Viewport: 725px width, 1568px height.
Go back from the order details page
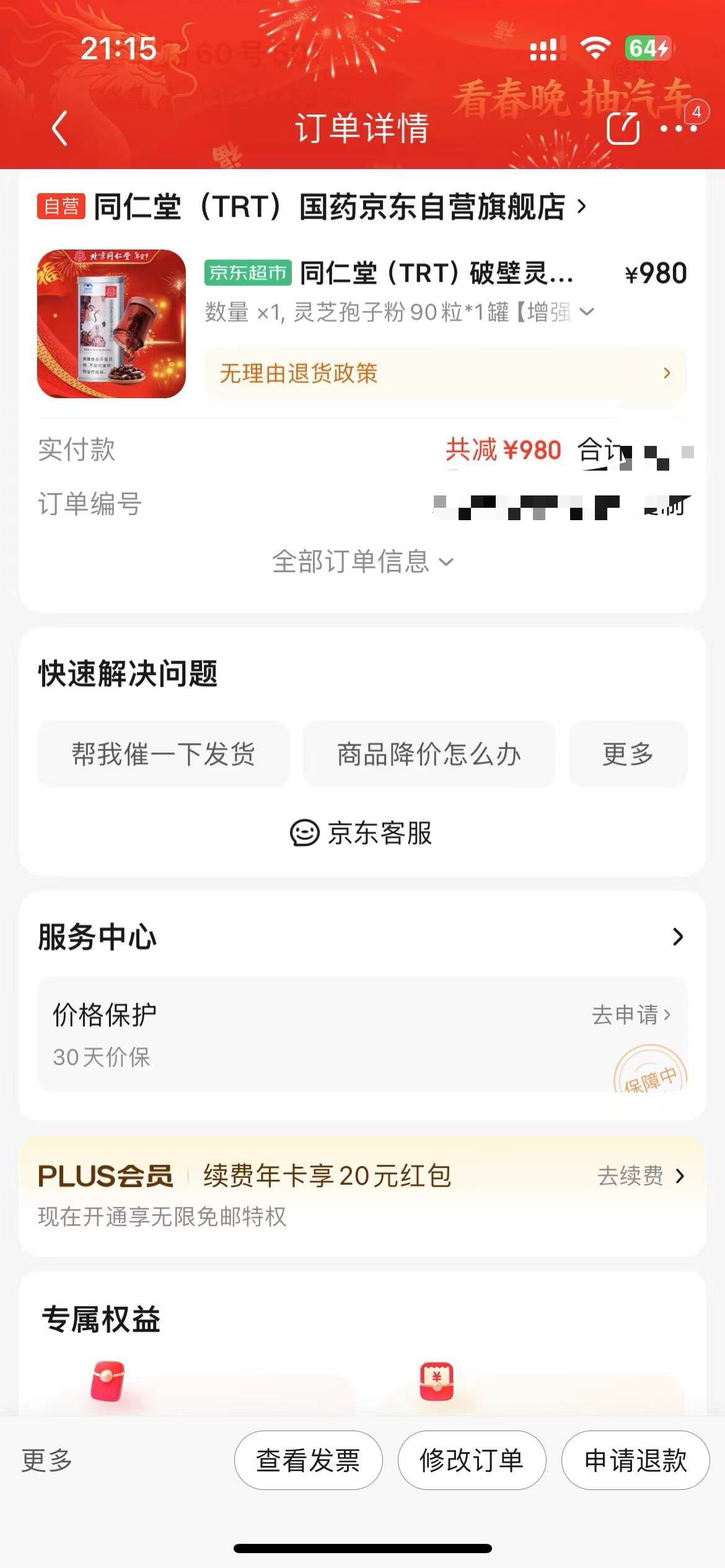coord(59,129)
